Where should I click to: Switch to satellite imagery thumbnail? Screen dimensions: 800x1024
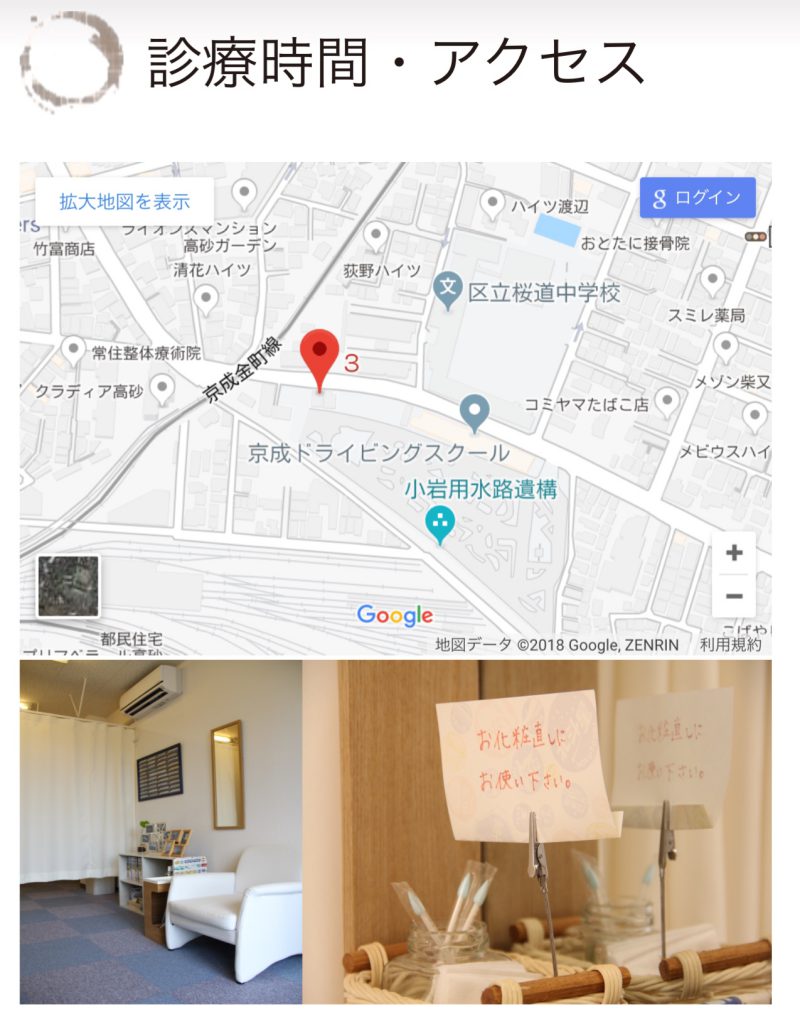(x=68, y=586)
